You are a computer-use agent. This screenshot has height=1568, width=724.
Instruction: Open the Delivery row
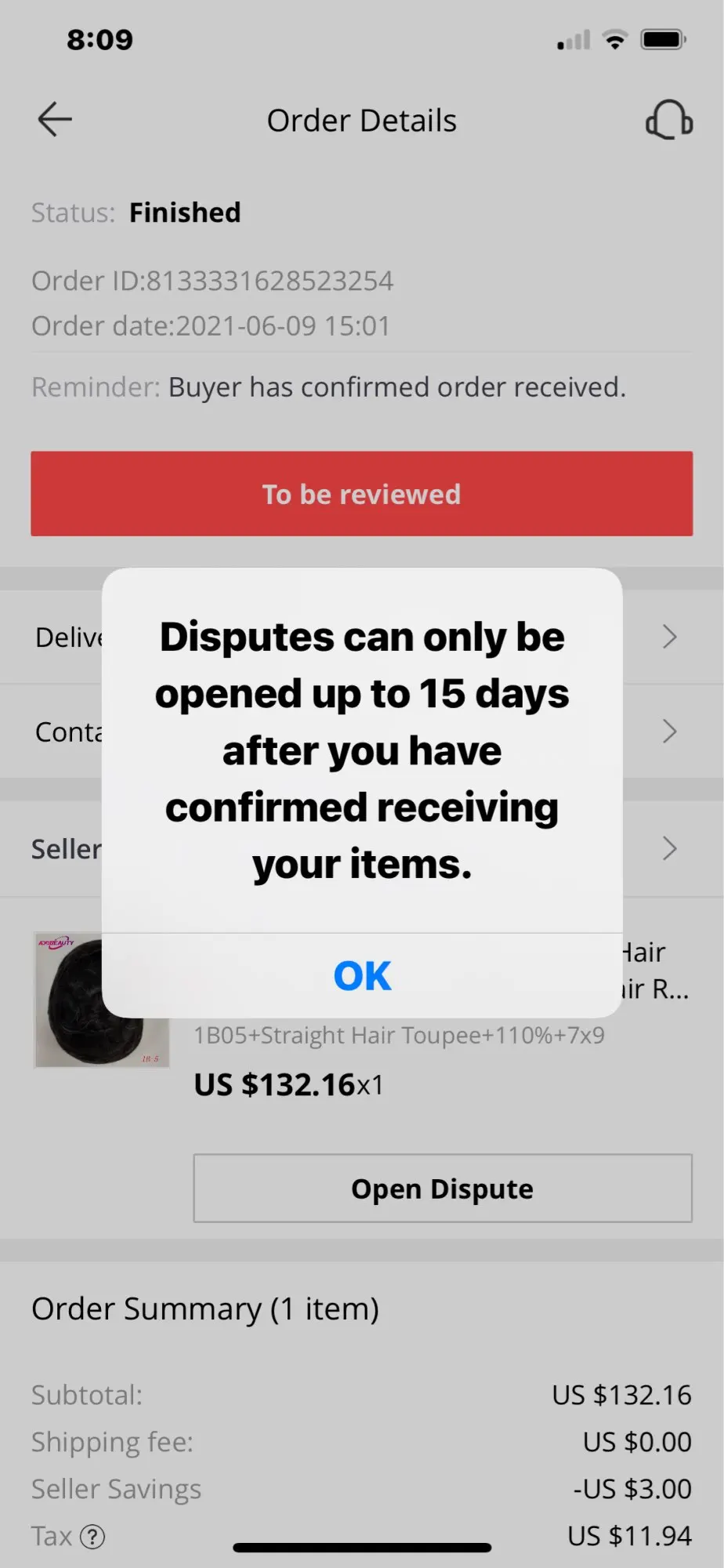668,637
